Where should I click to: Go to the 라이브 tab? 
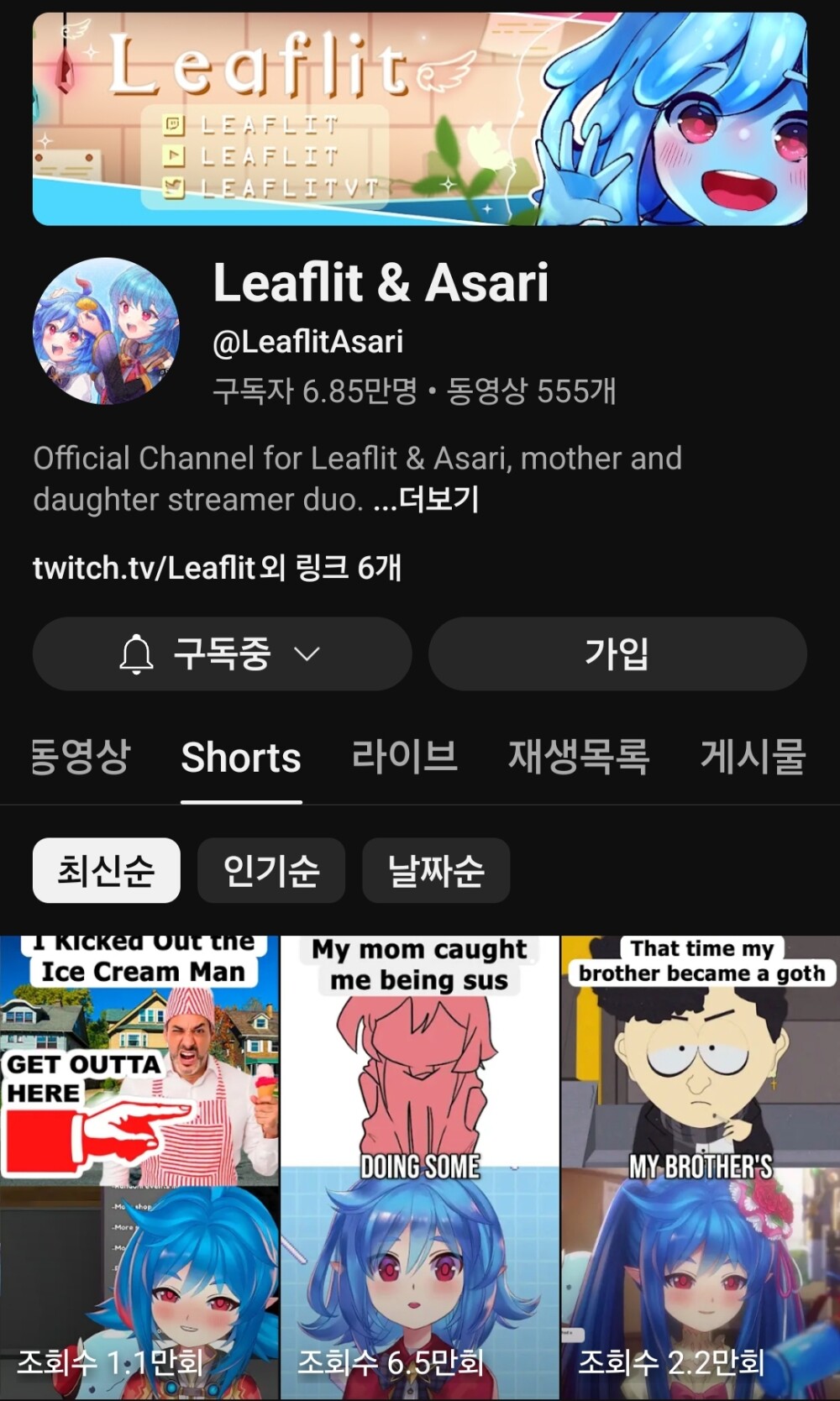tap(404, 757)
